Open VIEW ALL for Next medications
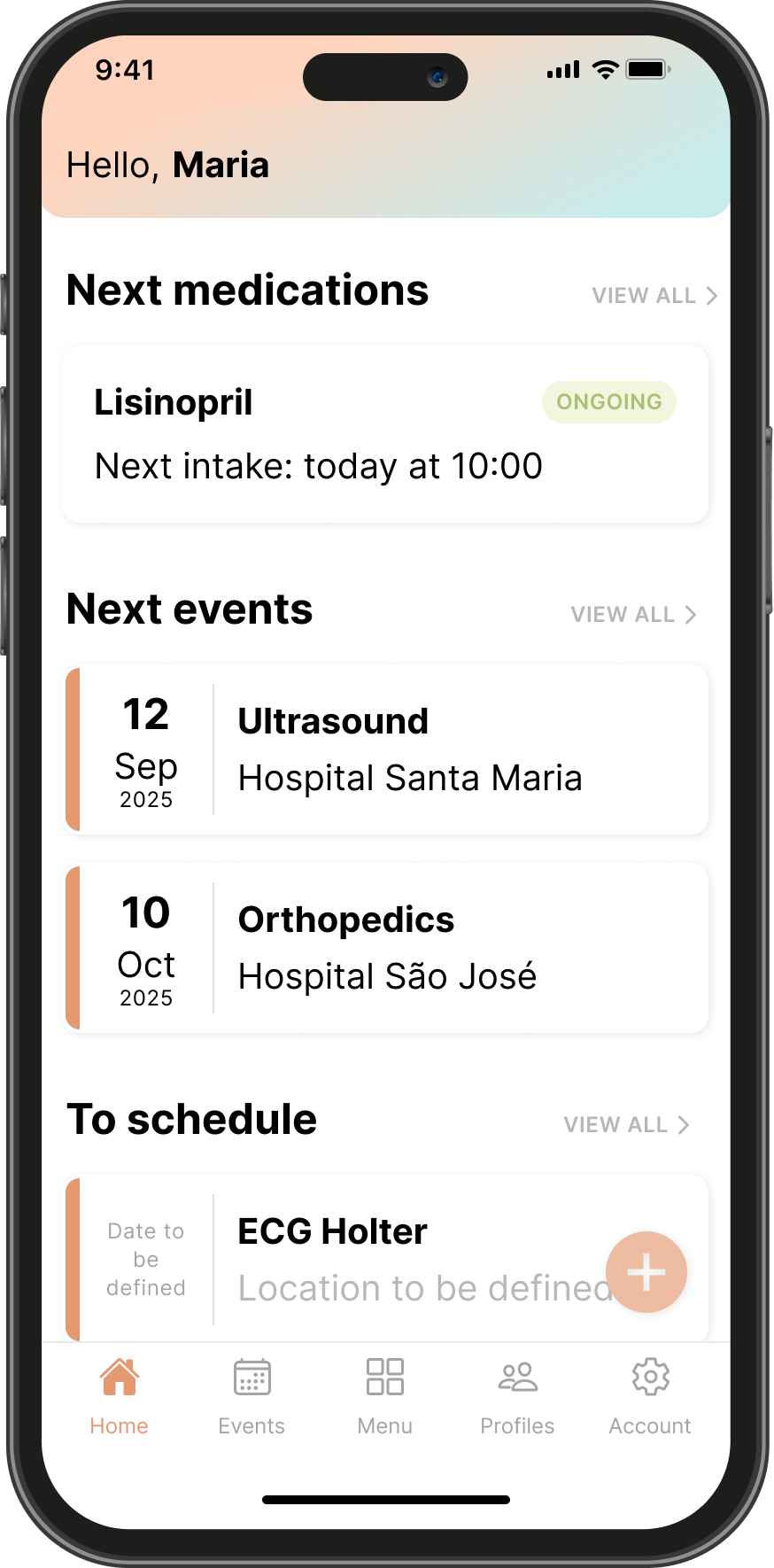The width and height of the screenshot is (774, 1568). (645, 295)
